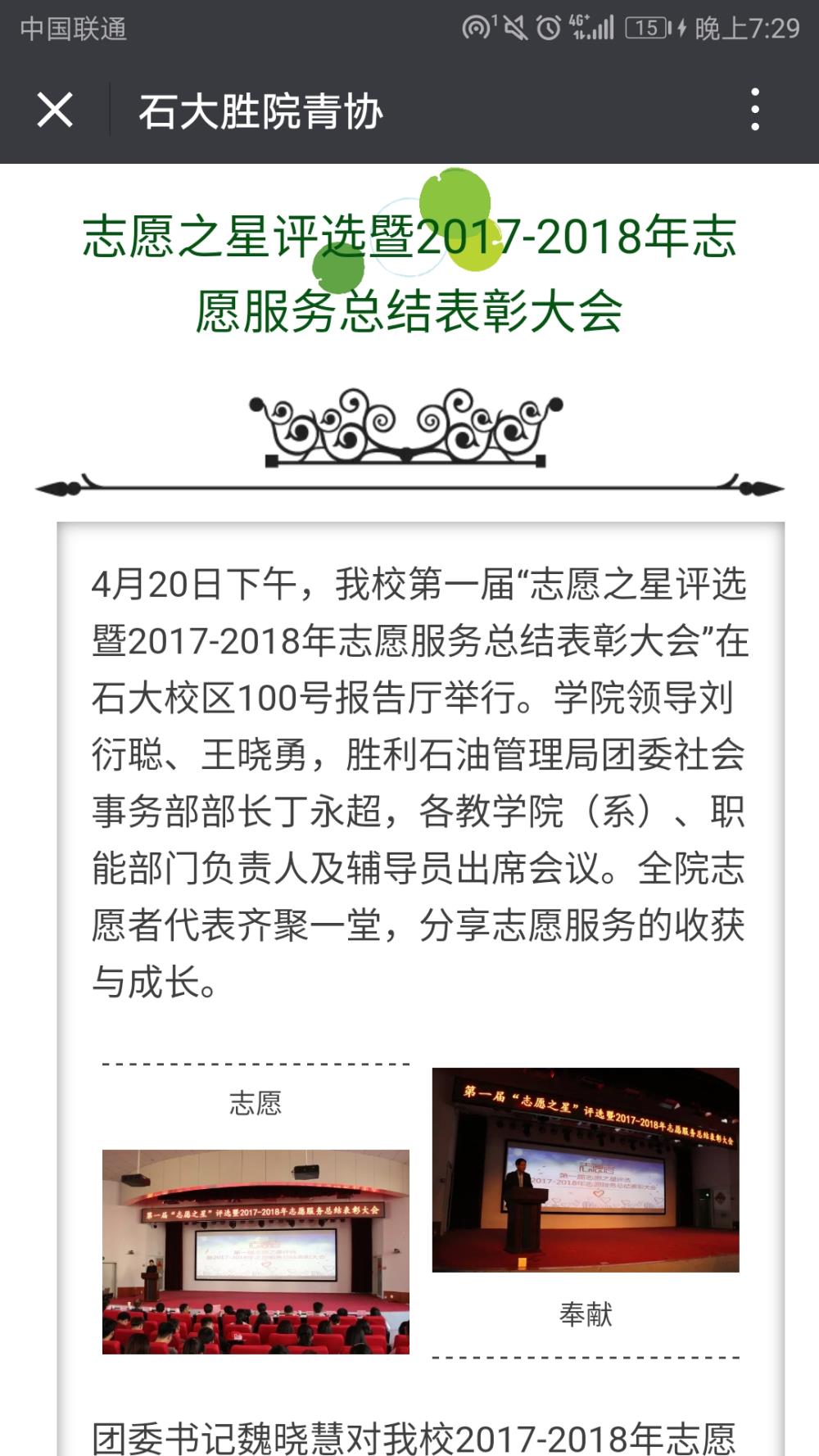The height and width of the screenshot is (1456, 819).
Task: Open the three-dot overflow menu
Action: click(755, 110)
